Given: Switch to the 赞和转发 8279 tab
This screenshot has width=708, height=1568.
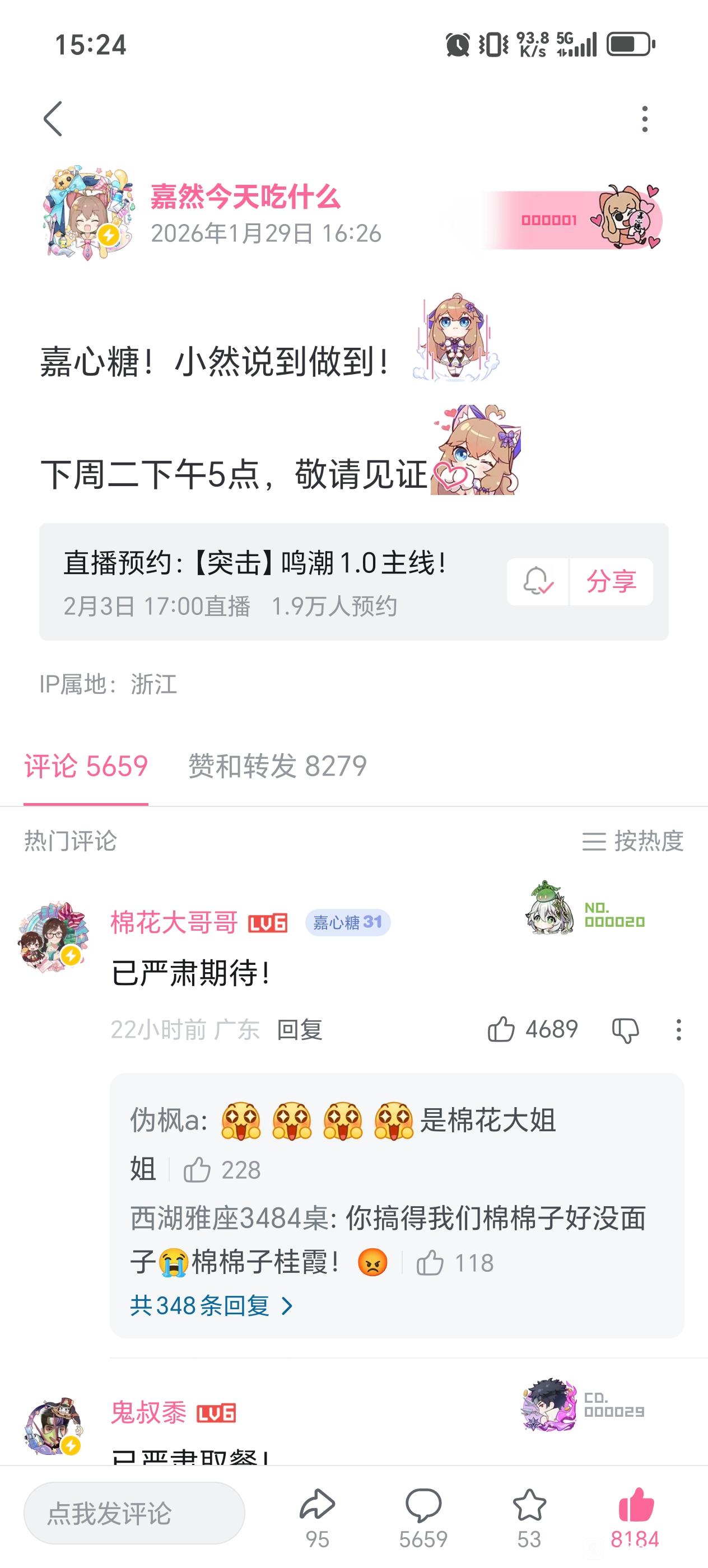Looking at the screenshot, I should tap(277, 766).
